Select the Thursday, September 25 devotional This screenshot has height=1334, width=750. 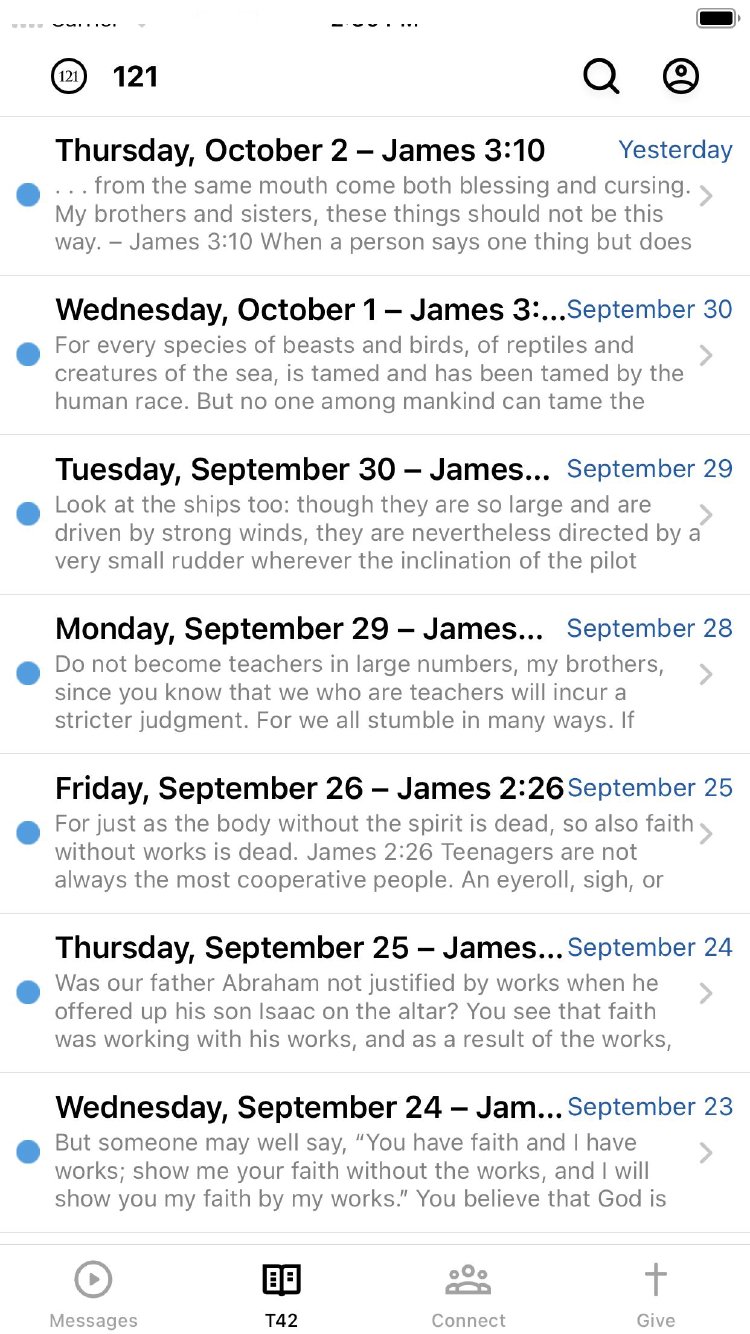click(x=375, y=993)
